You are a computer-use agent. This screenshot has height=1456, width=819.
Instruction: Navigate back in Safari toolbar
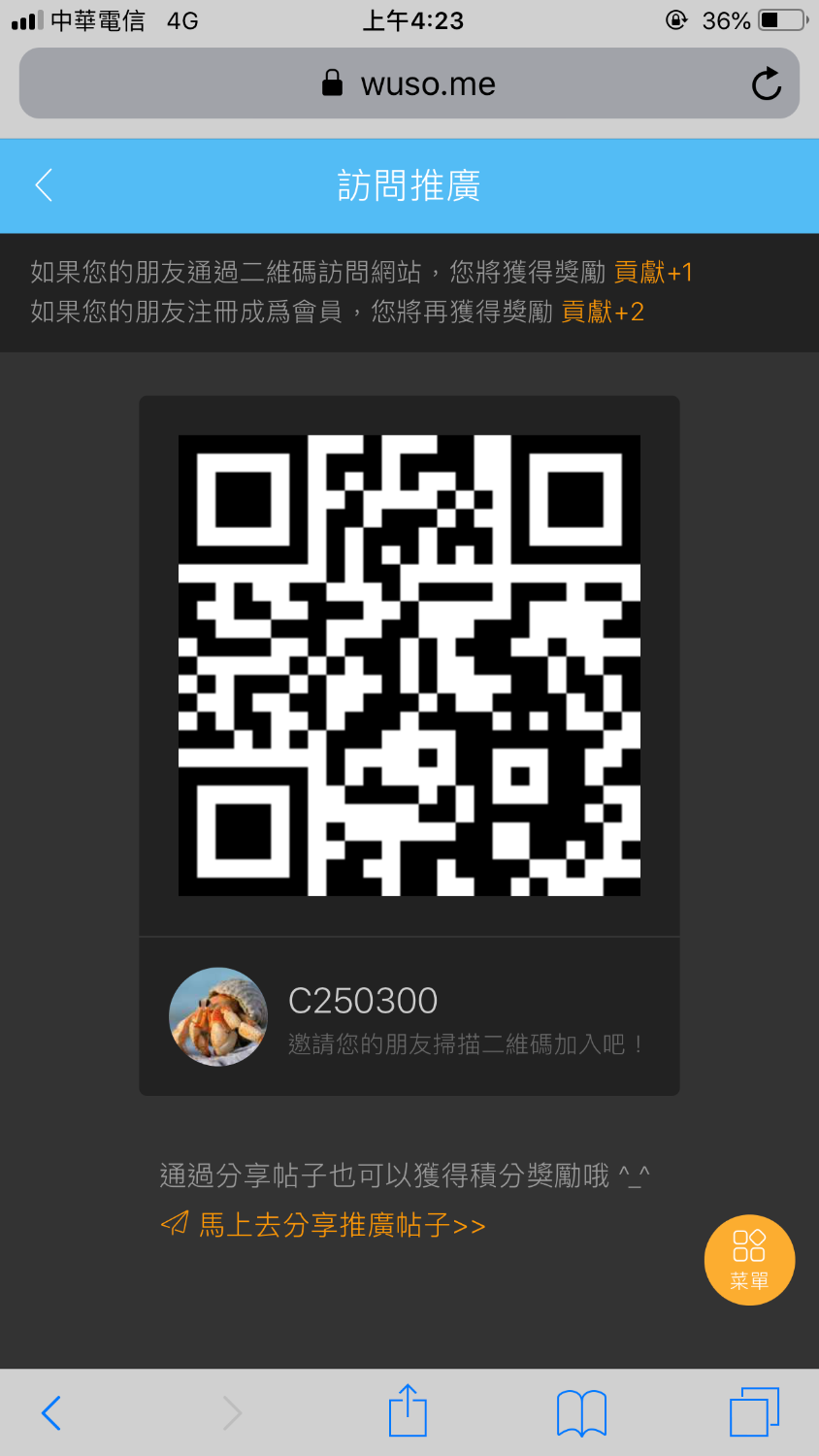[52, 1412]
